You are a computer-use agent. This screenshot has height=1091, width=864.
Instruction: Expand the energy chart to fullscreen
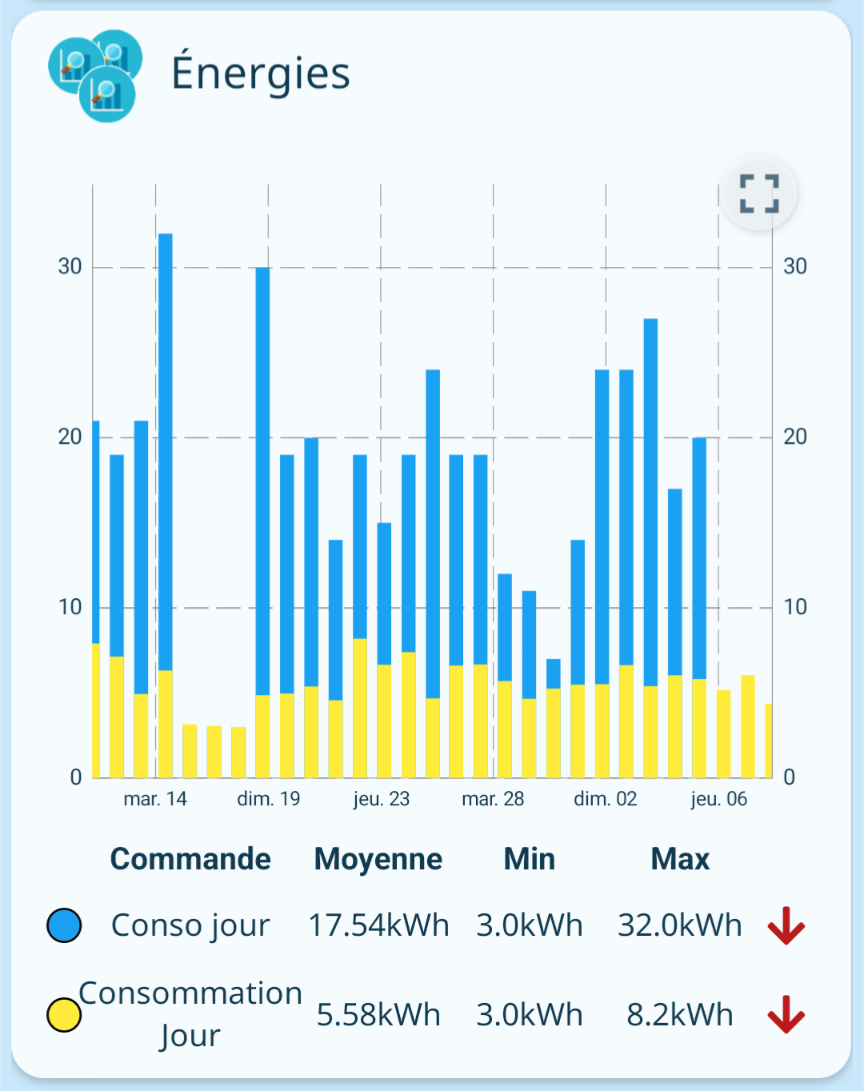(x=758, y=192)
